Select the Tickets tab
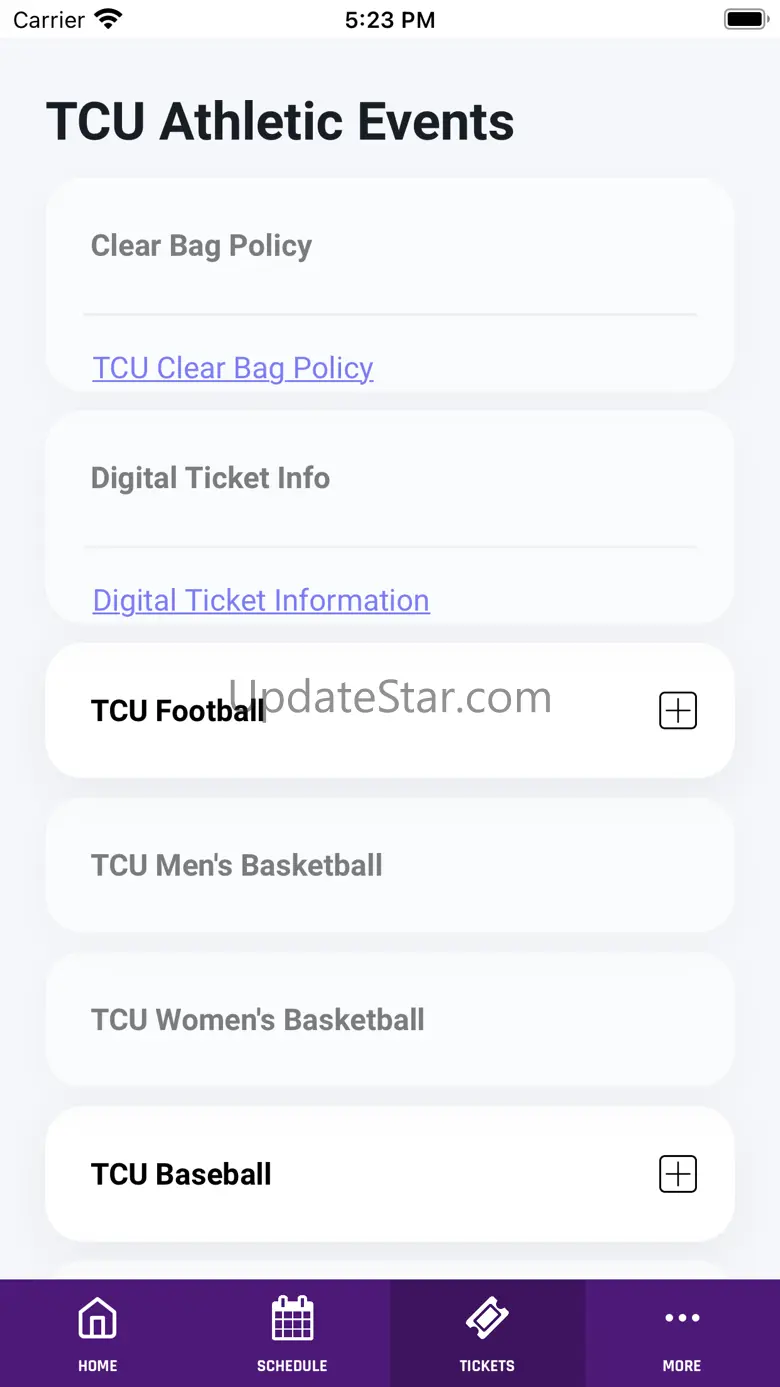Image resolution: width=780 pixels, height=1387 pixels. pos(487,1334)
